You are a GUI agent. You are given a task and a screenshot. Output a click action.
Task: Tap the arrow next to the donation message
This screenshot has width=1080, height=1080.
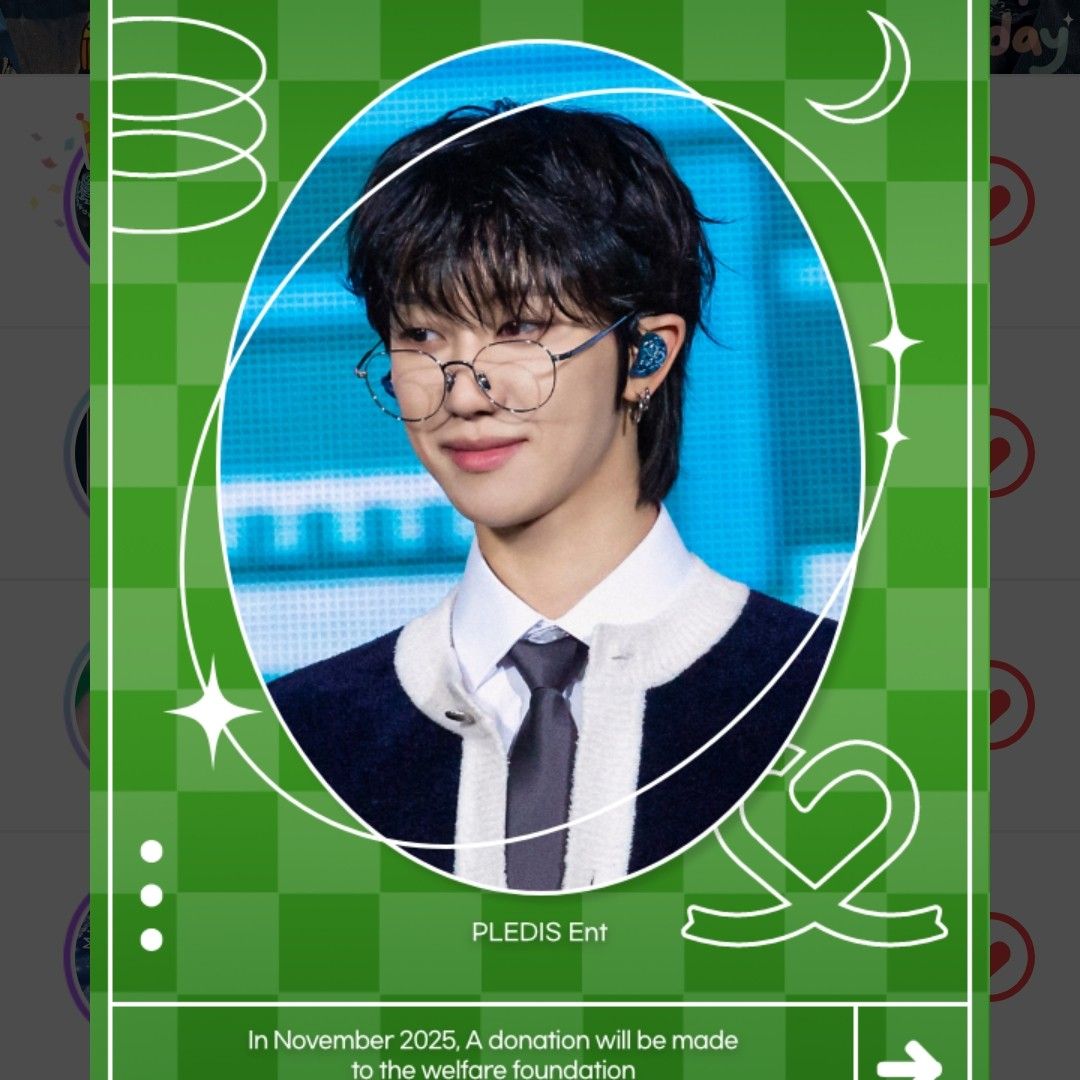click(x=909, y=1056)
